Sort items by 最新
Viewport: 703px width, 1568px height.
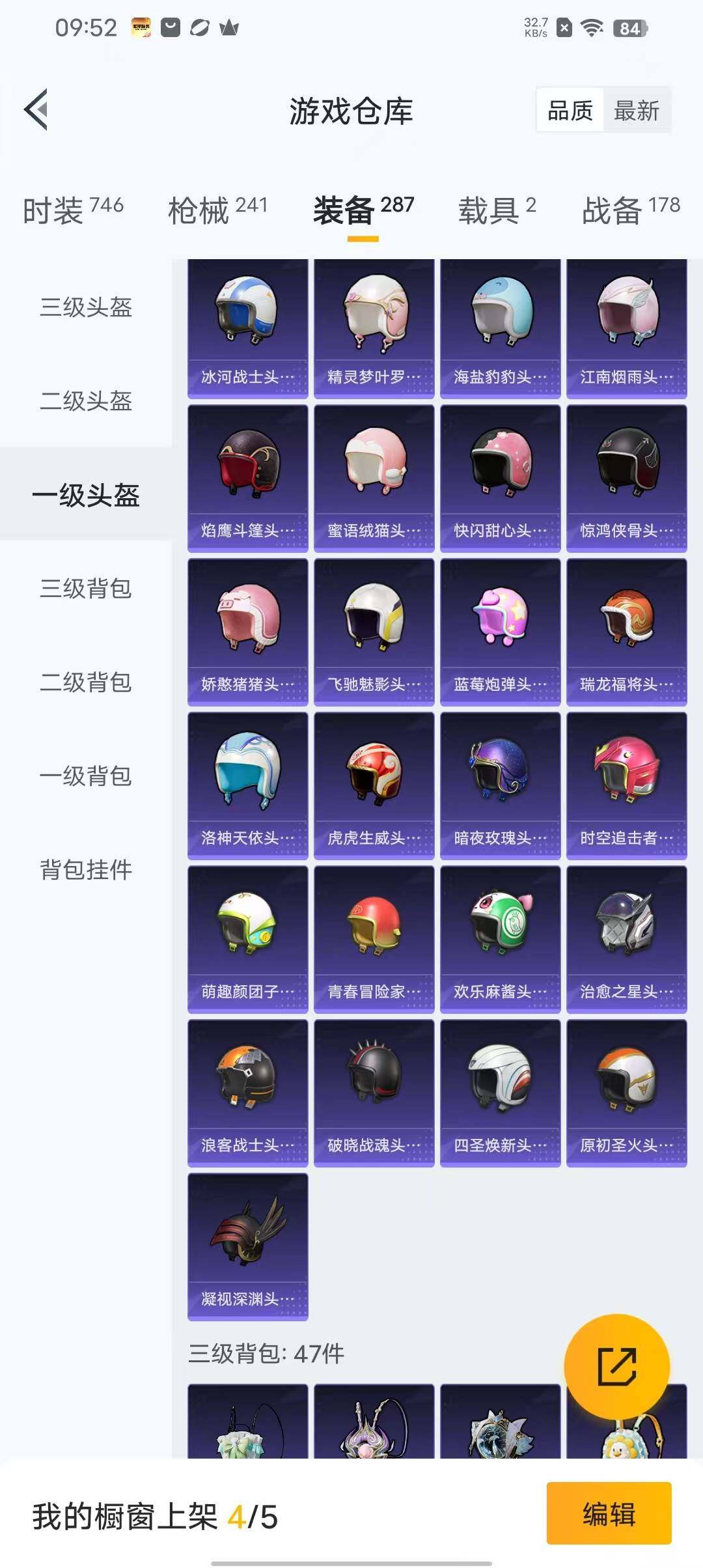636,111
